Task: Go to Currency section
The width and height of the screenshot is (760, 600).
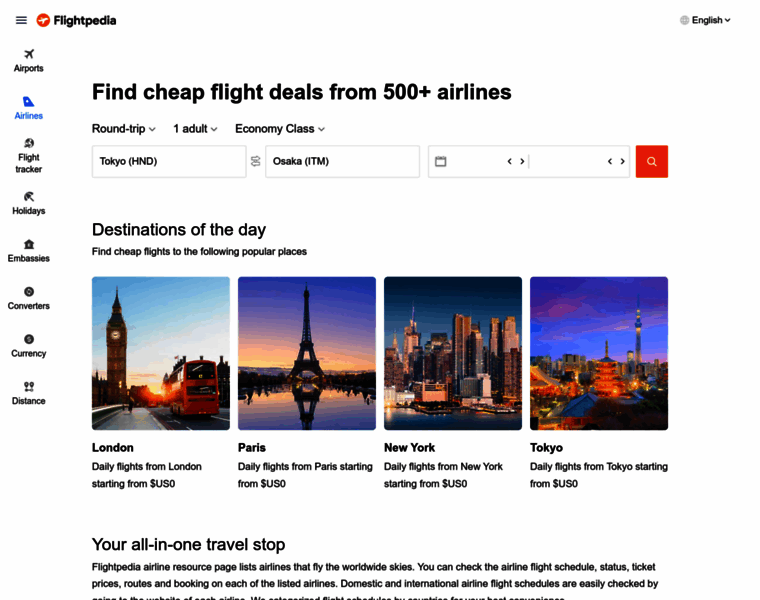Action: (x=29, y=345)
